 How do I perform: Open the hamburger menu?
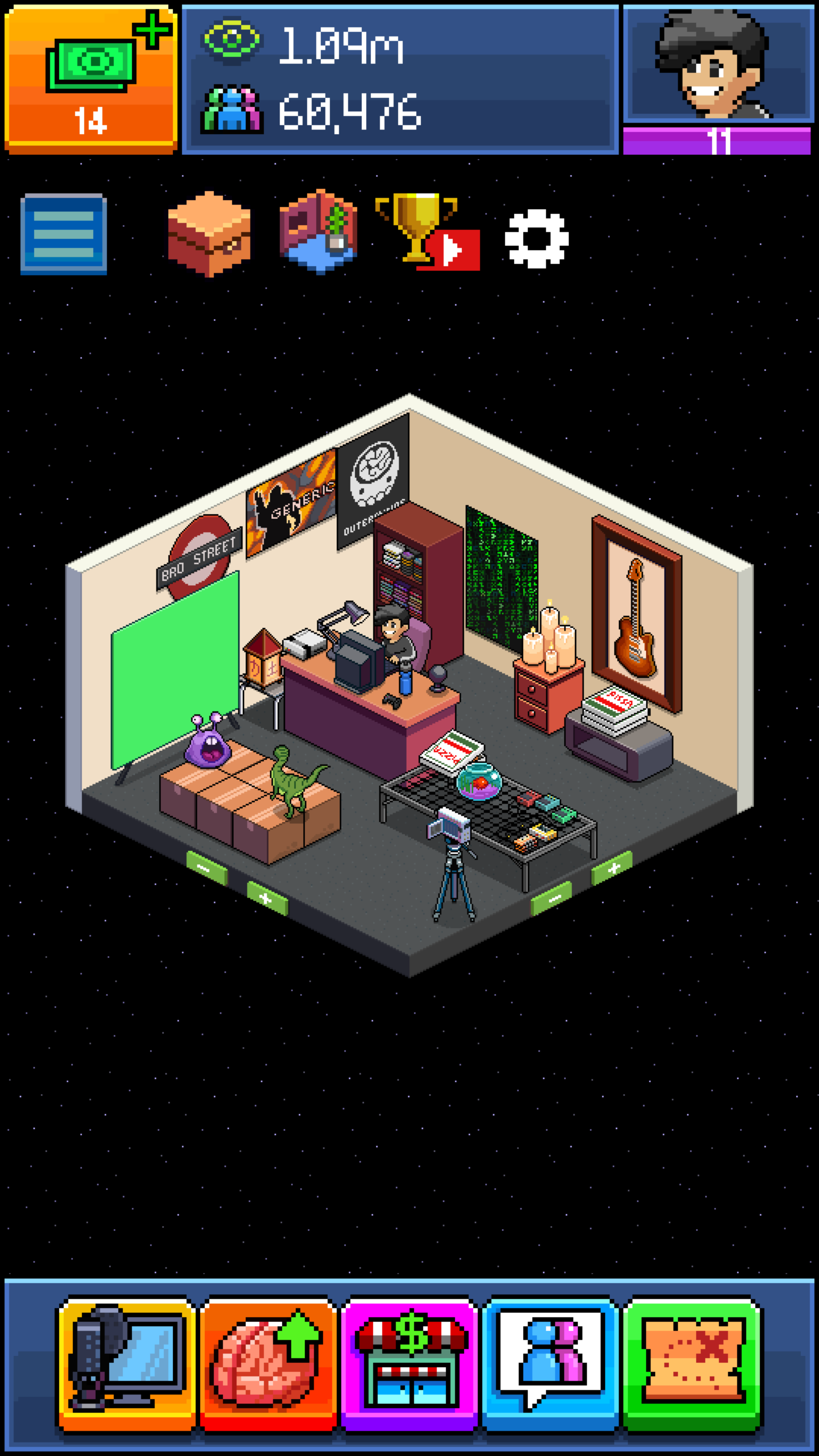[x=64, y=234]
